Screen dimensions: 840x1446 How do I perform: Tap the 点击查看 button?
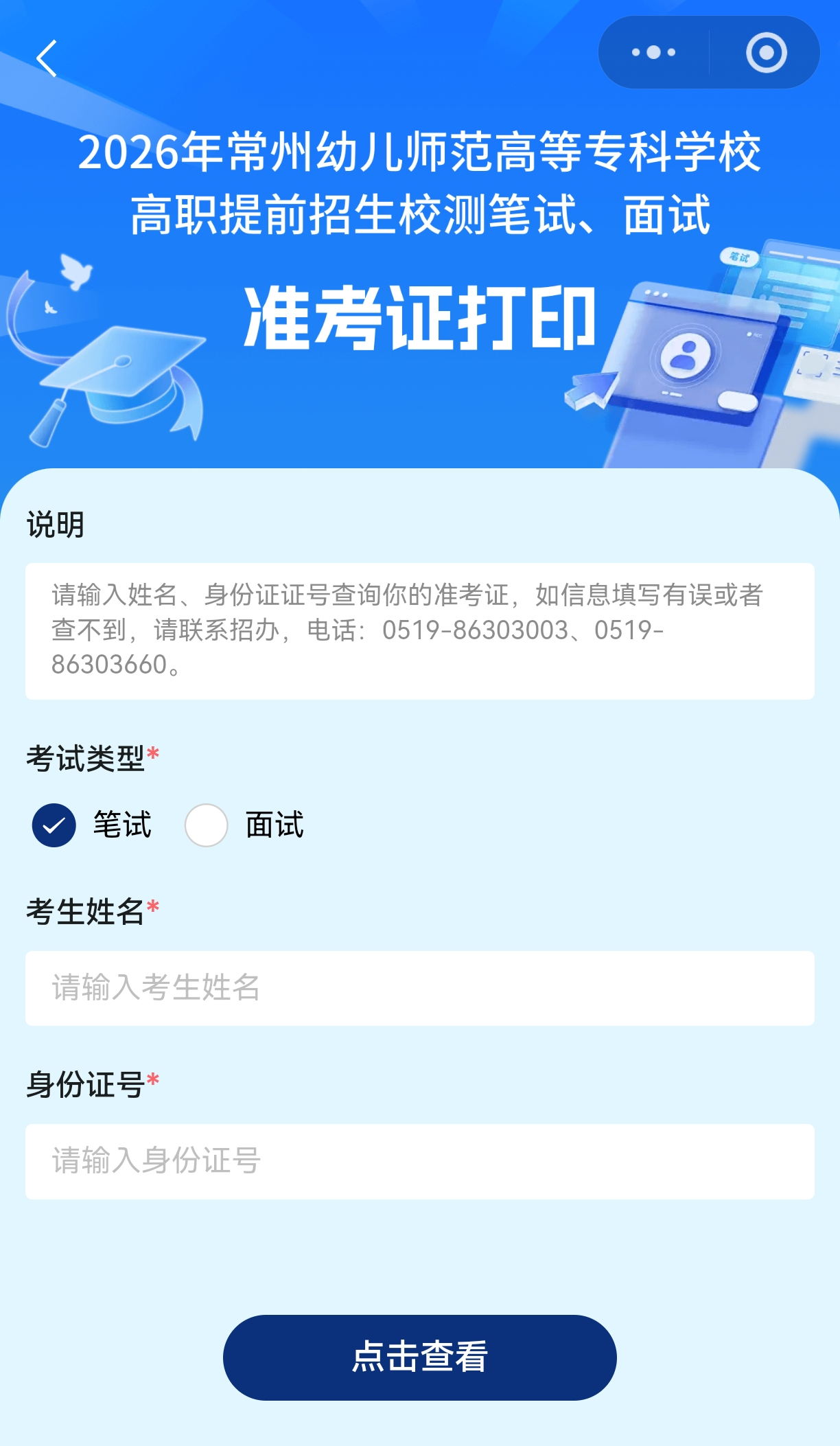pyautogui.click(x=419, y=1357)
